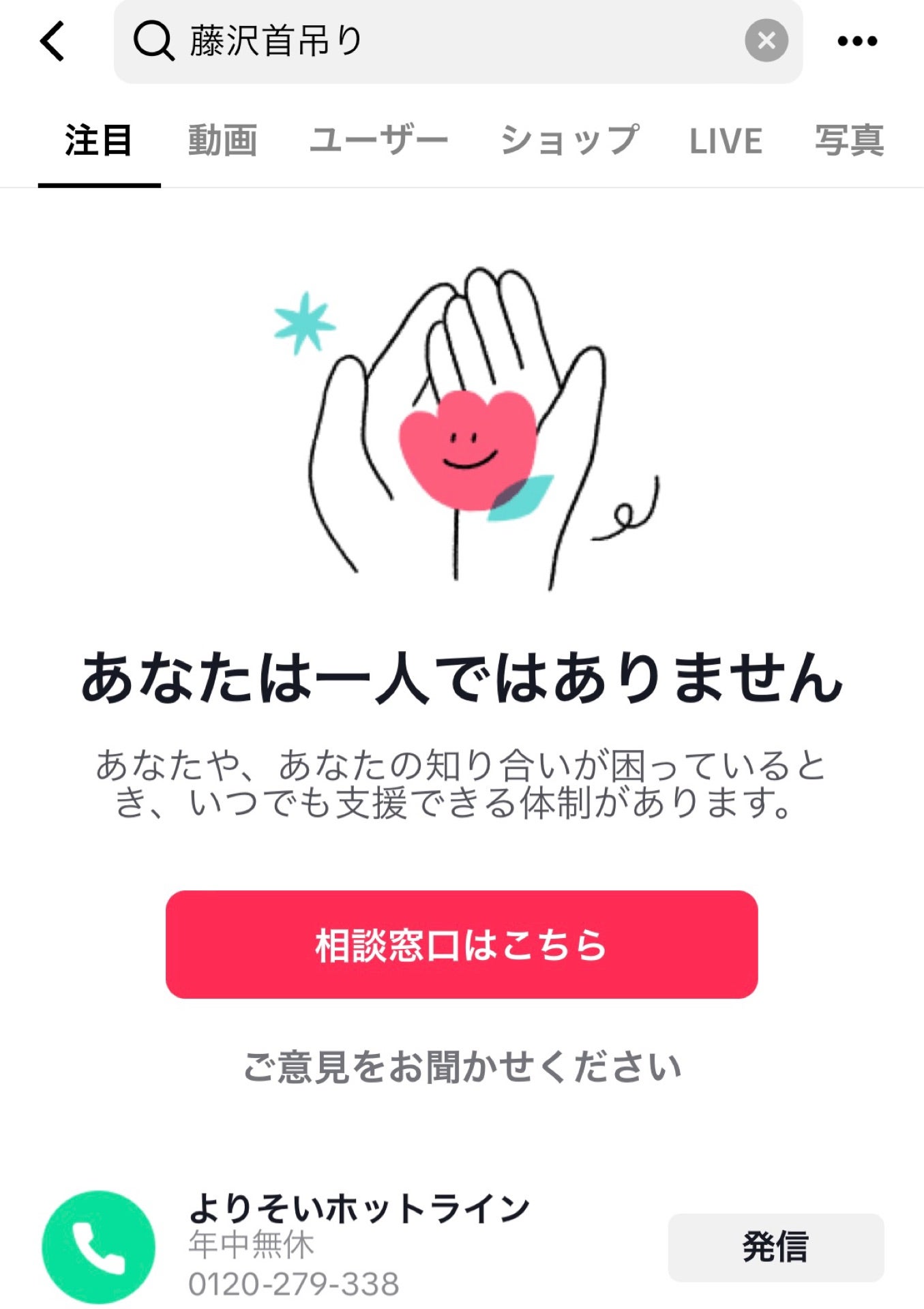Screen dimensions: 924x1309
Task: Open the 写真 tab
Action: pyautogui.click(x=849, y=140)
